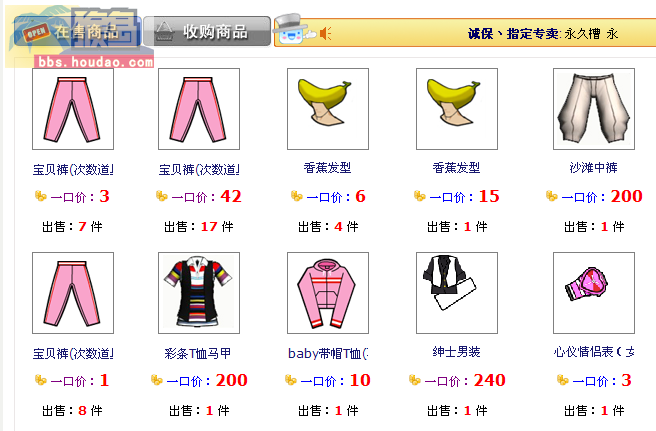Open 宝贝裤 item priced at 42
Viewport: 656px width, 431px height.
coord(199,109)
